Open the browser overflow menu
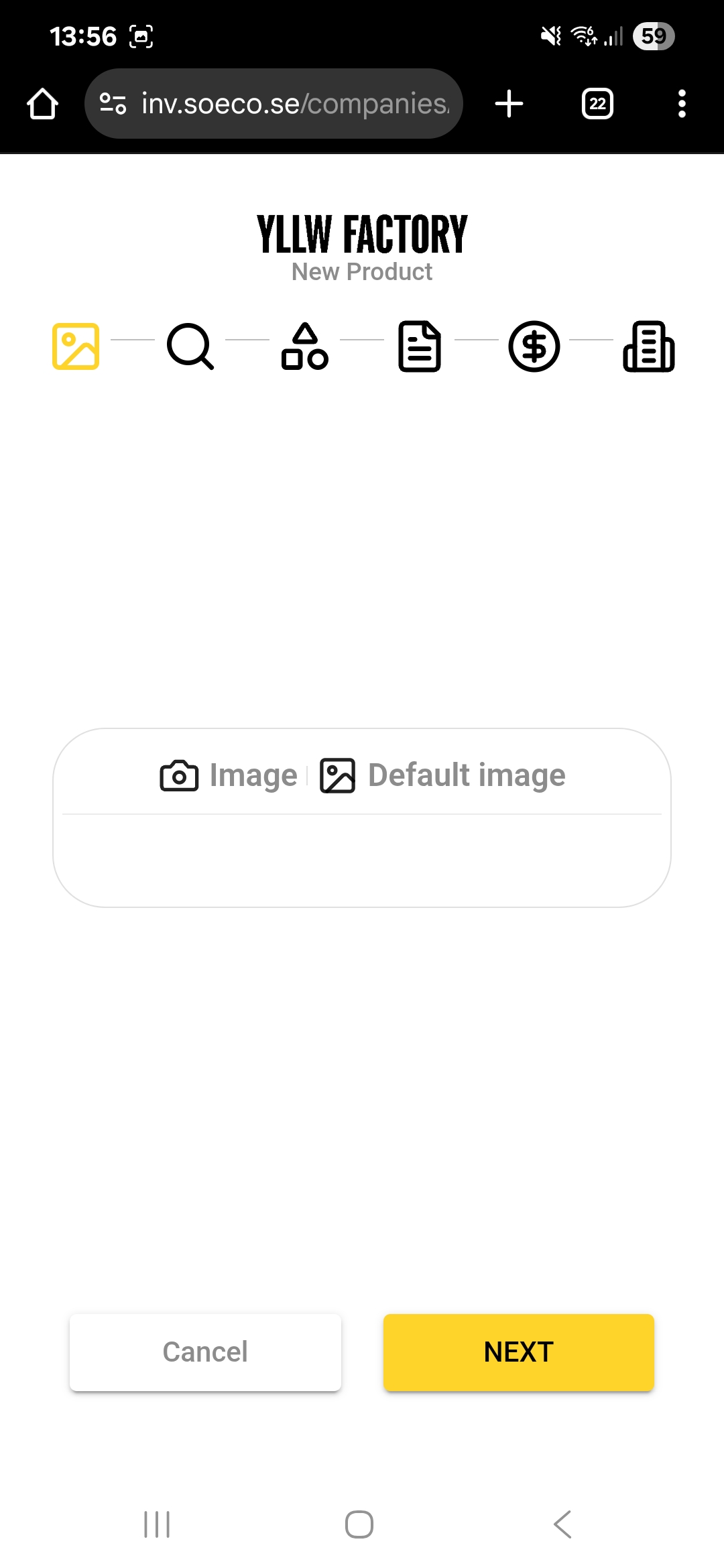The height and width of the screenshot is (1568, 724). coord(682,104)
